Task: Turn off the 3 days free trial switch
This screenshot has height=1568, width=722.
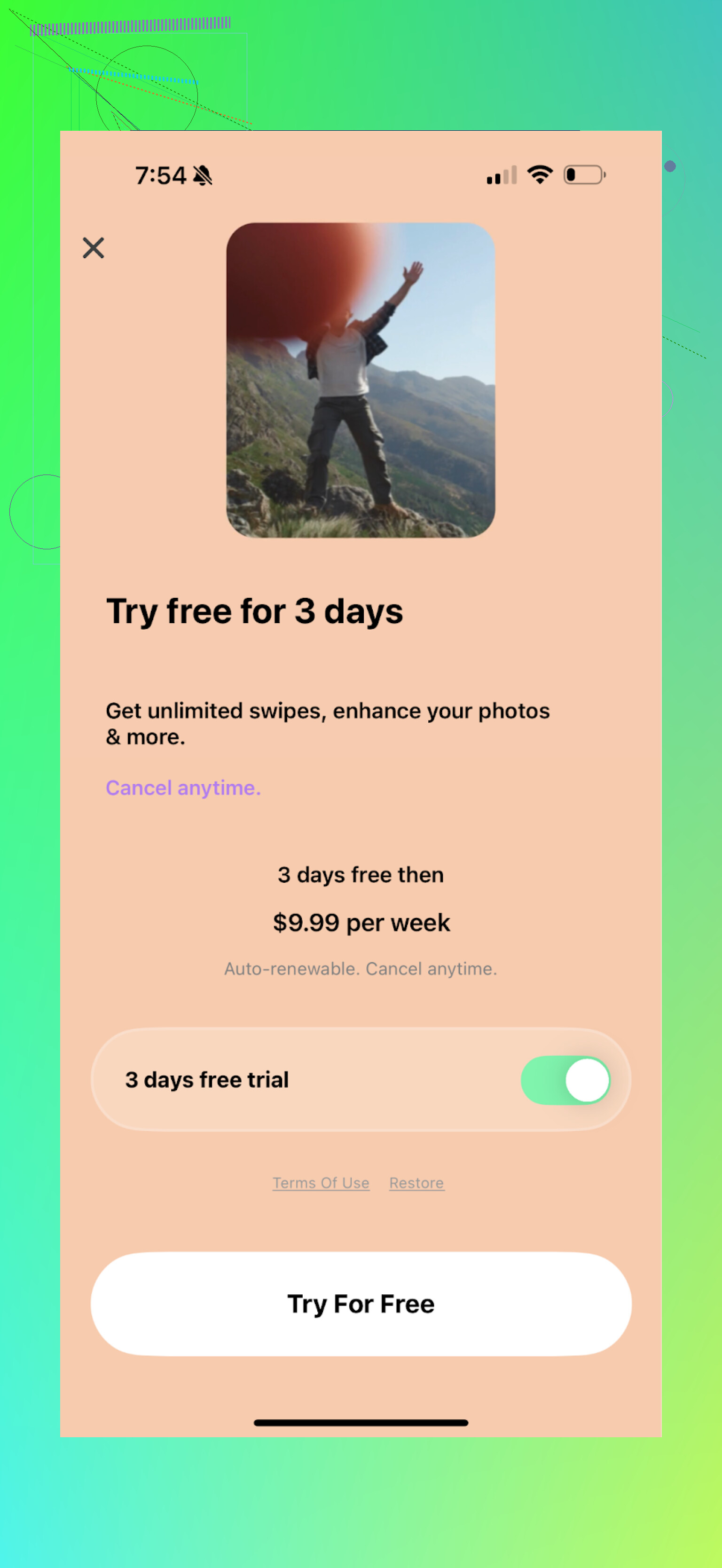Action: click(565, 1080)
